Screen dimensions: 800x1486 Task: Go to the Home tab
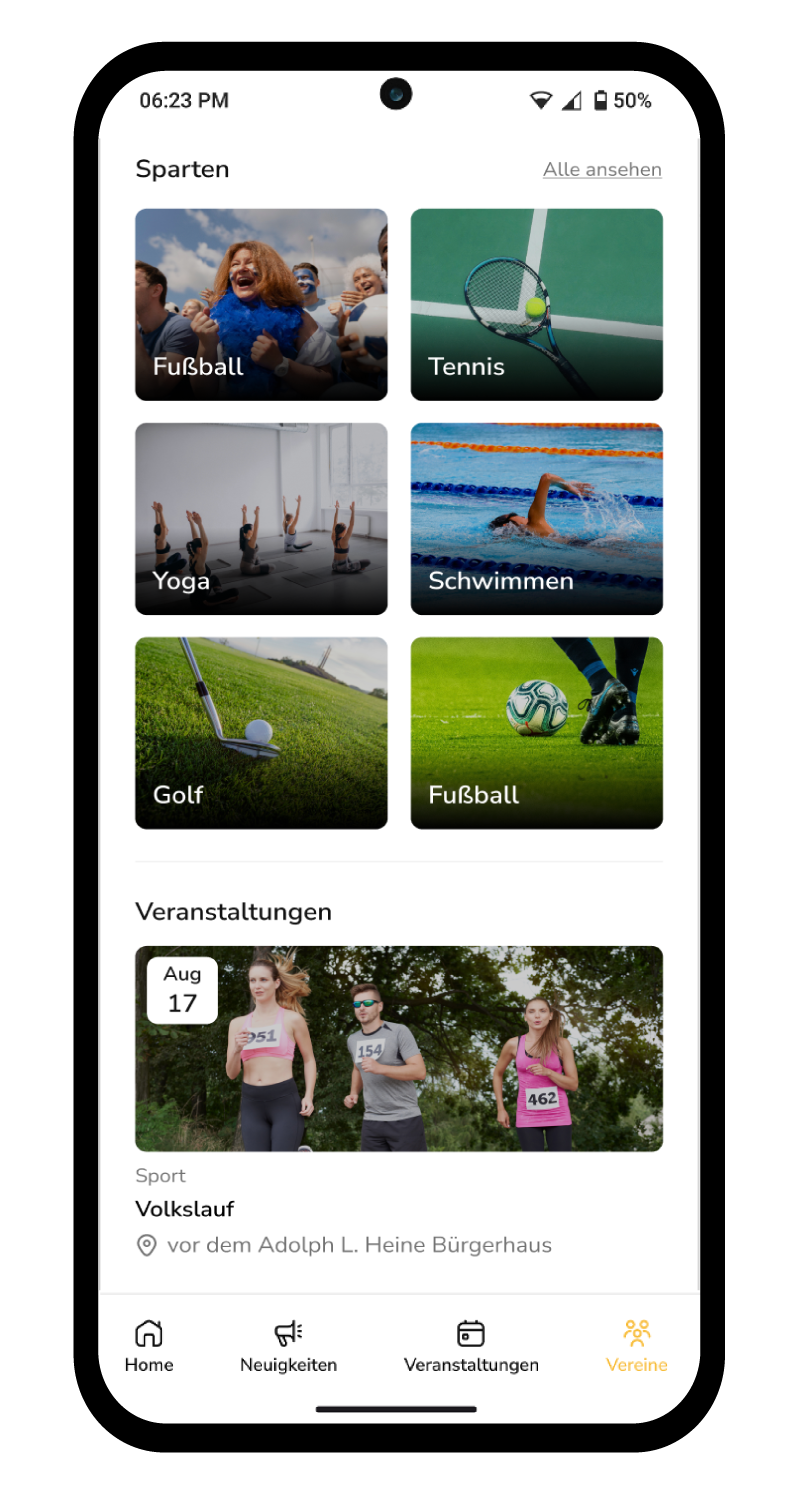coord(149,1346)
